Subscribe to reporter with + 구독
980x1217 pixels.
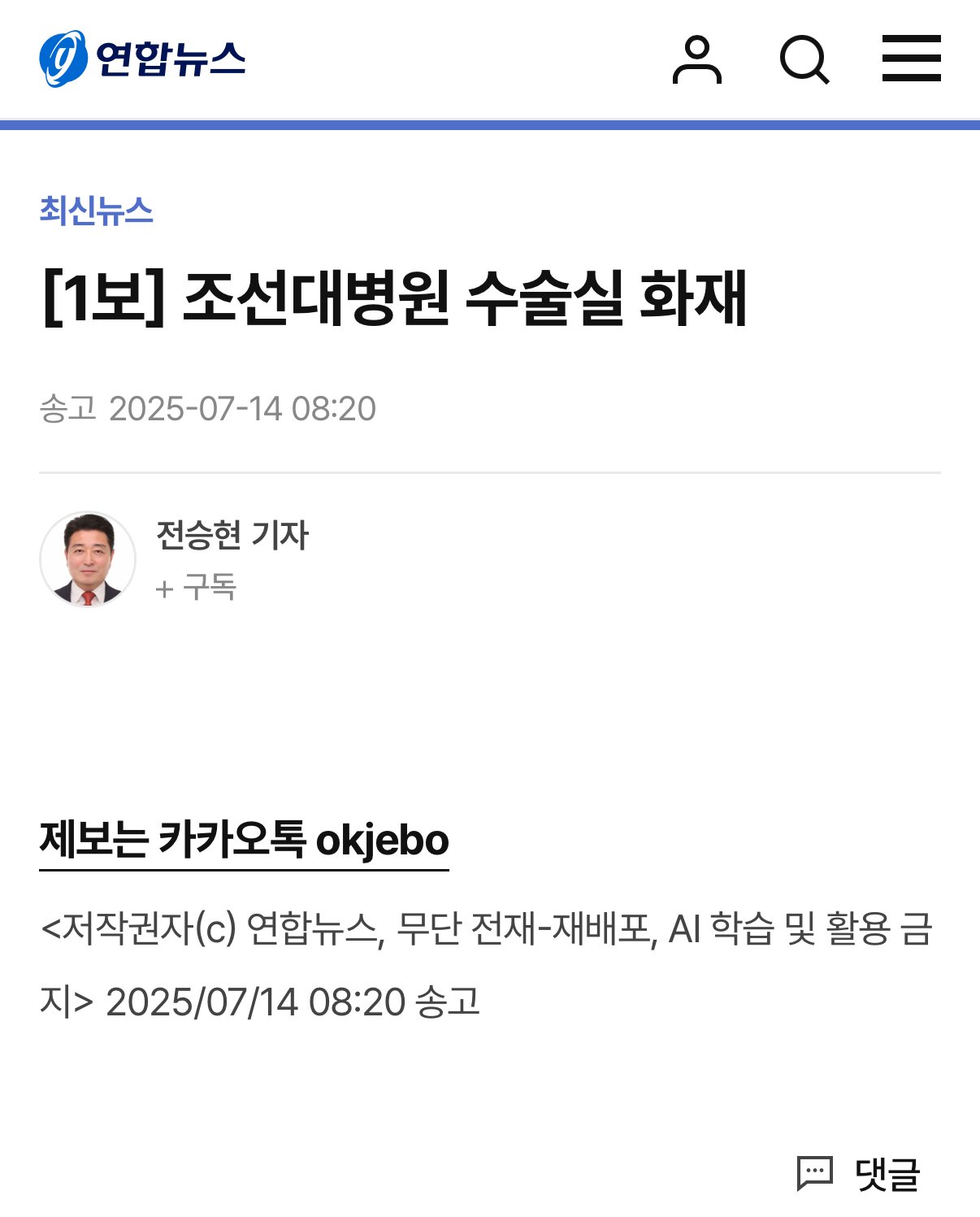[x=196, y=587]
